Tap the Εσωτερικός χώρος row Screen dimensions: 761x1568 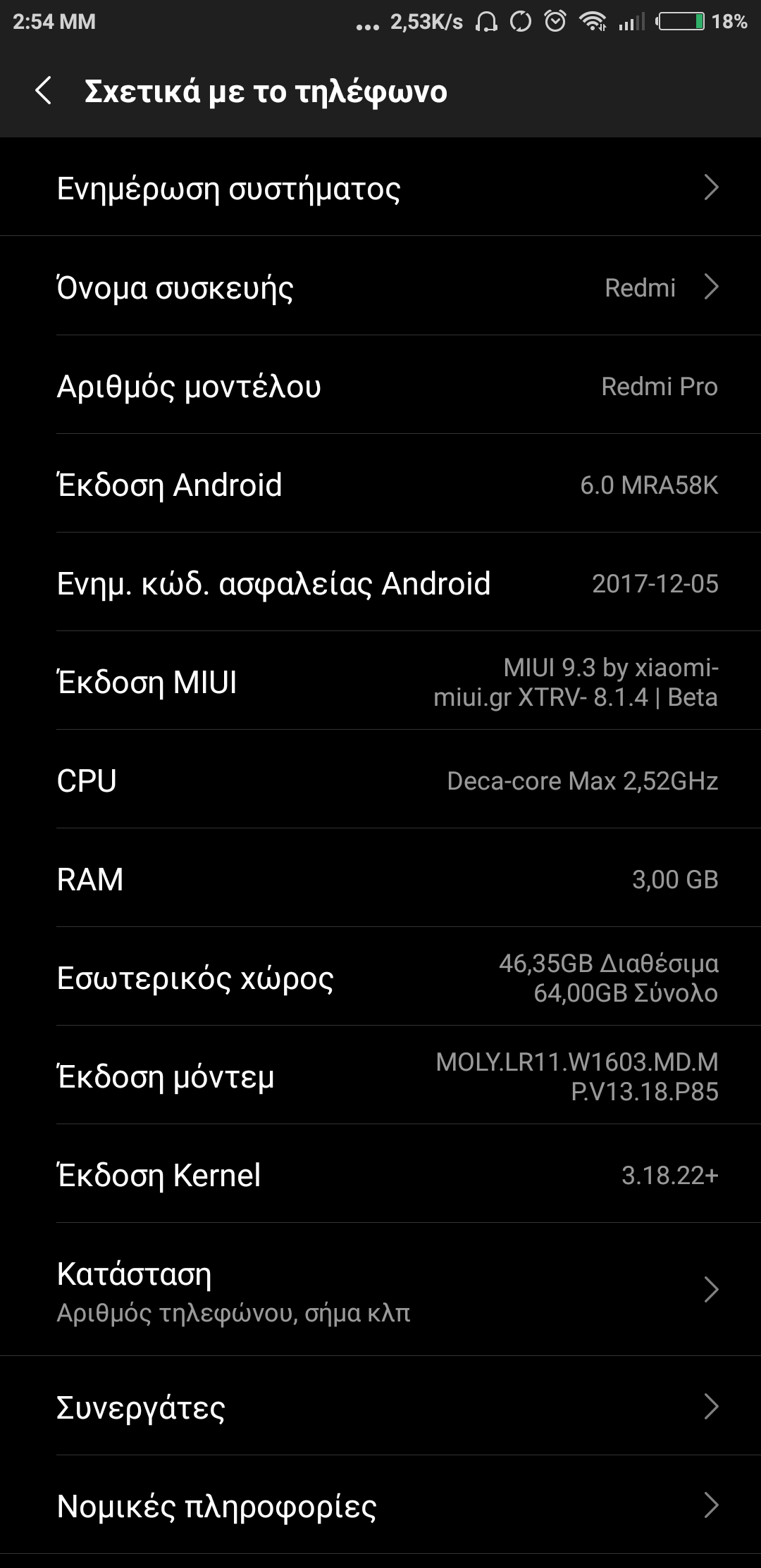click(380, 978)
